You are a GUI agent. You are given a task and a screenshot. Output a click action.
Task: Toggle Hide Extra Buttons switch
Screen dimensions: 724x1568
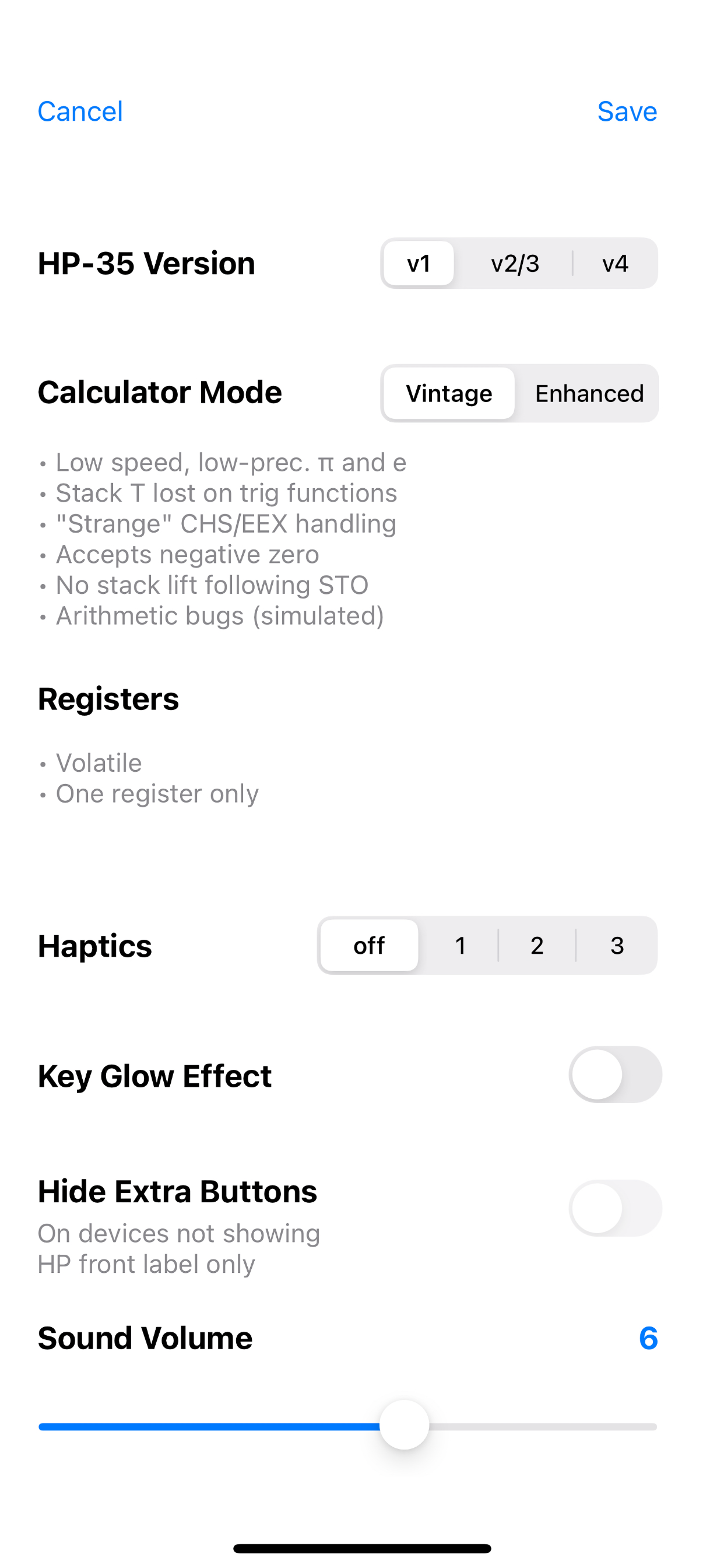(x=615, y=1207)
